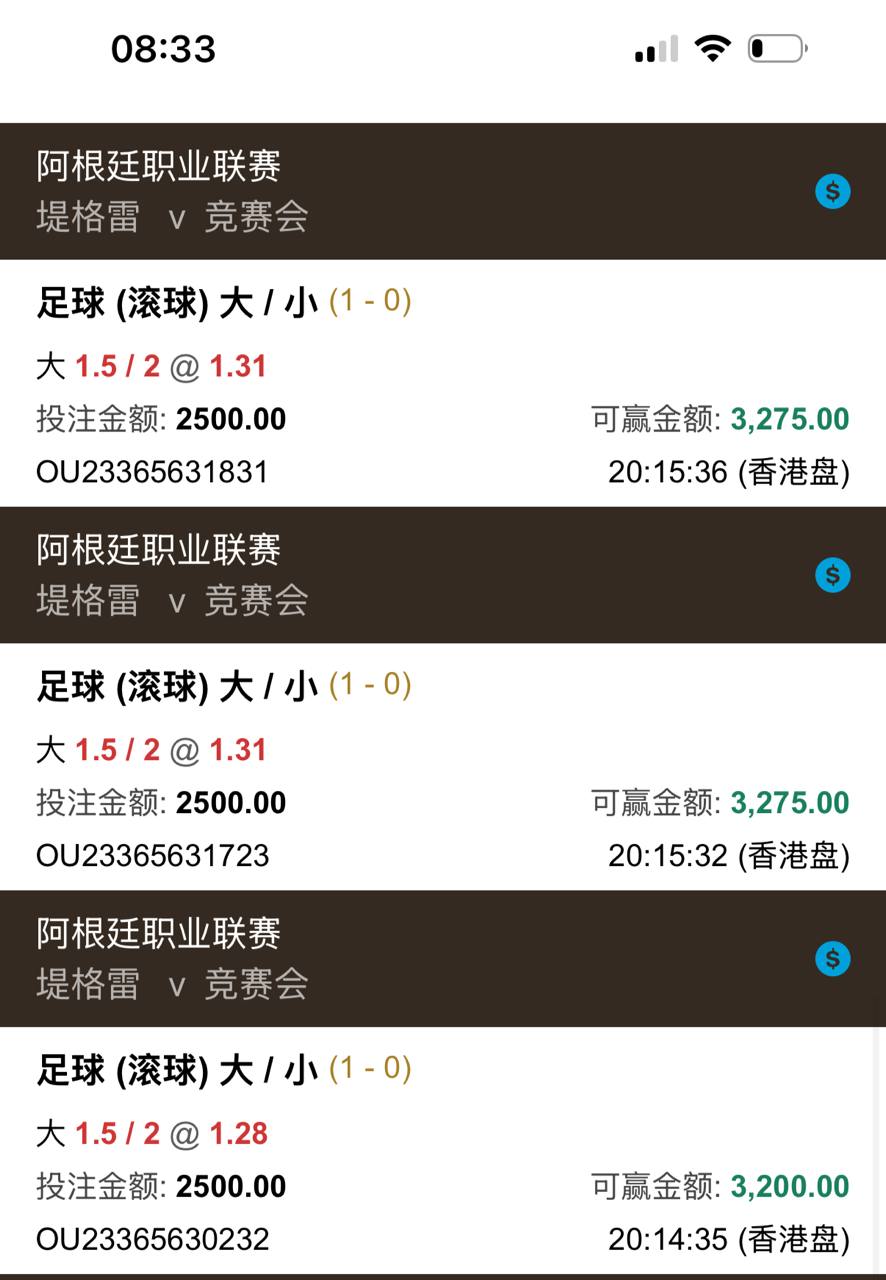Tap the dollar icon above bet OU23365631831
886x1280 pixels.
[832, 191]
